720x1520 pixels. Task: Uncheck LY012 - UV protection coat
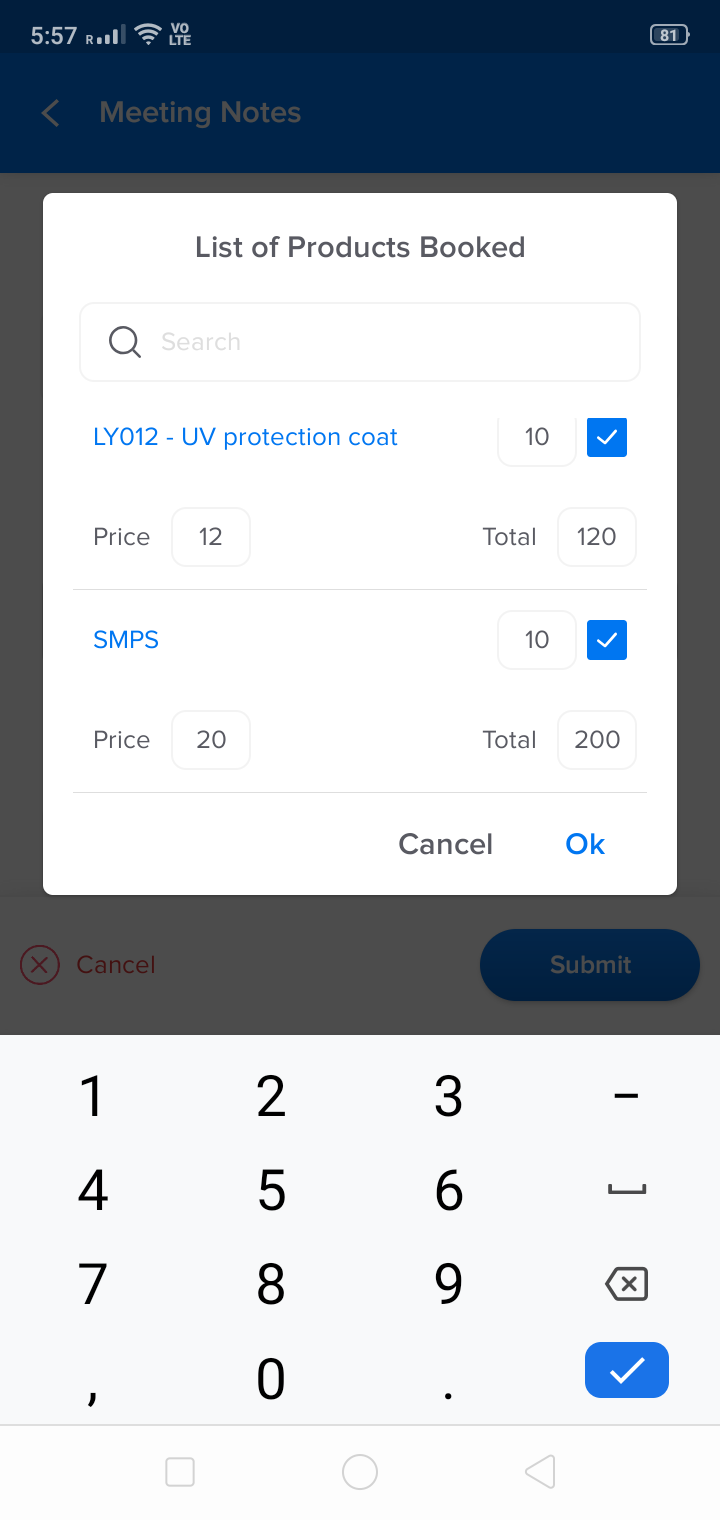coord(607,437)
